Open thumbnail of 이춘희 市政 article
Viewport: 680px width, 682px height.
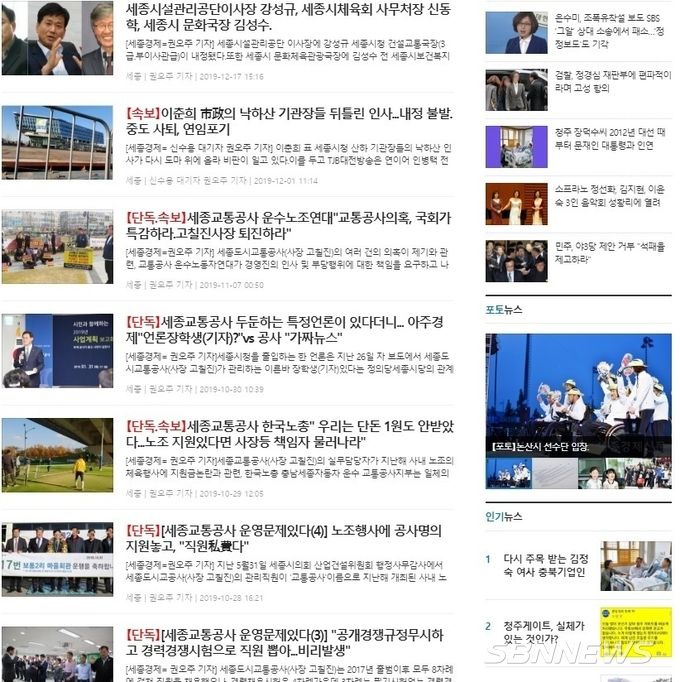(57, 142)
